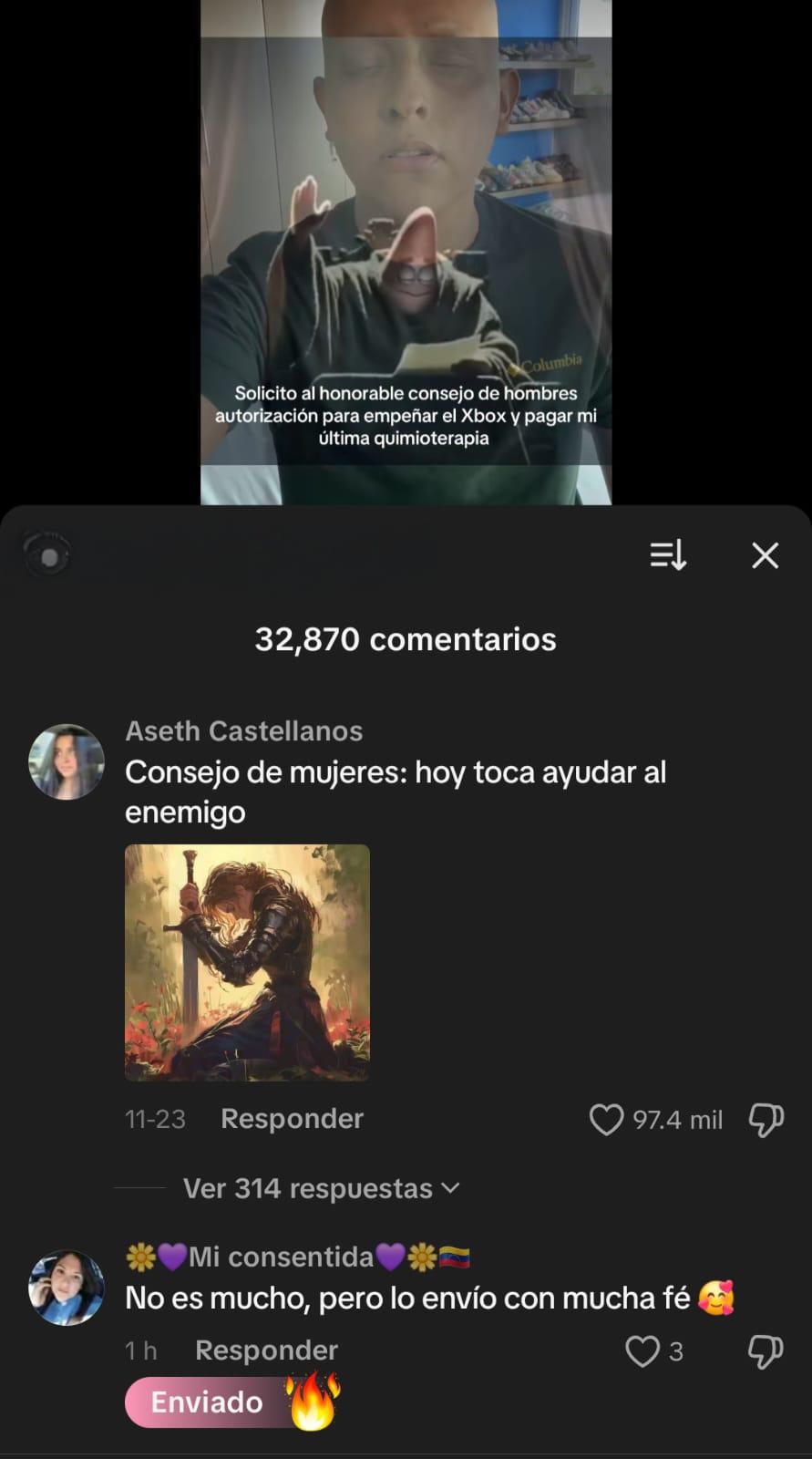This screenshot has width=812, height=1459.
Task: Open the knight sword image in the comment
Action: [247, 964]
